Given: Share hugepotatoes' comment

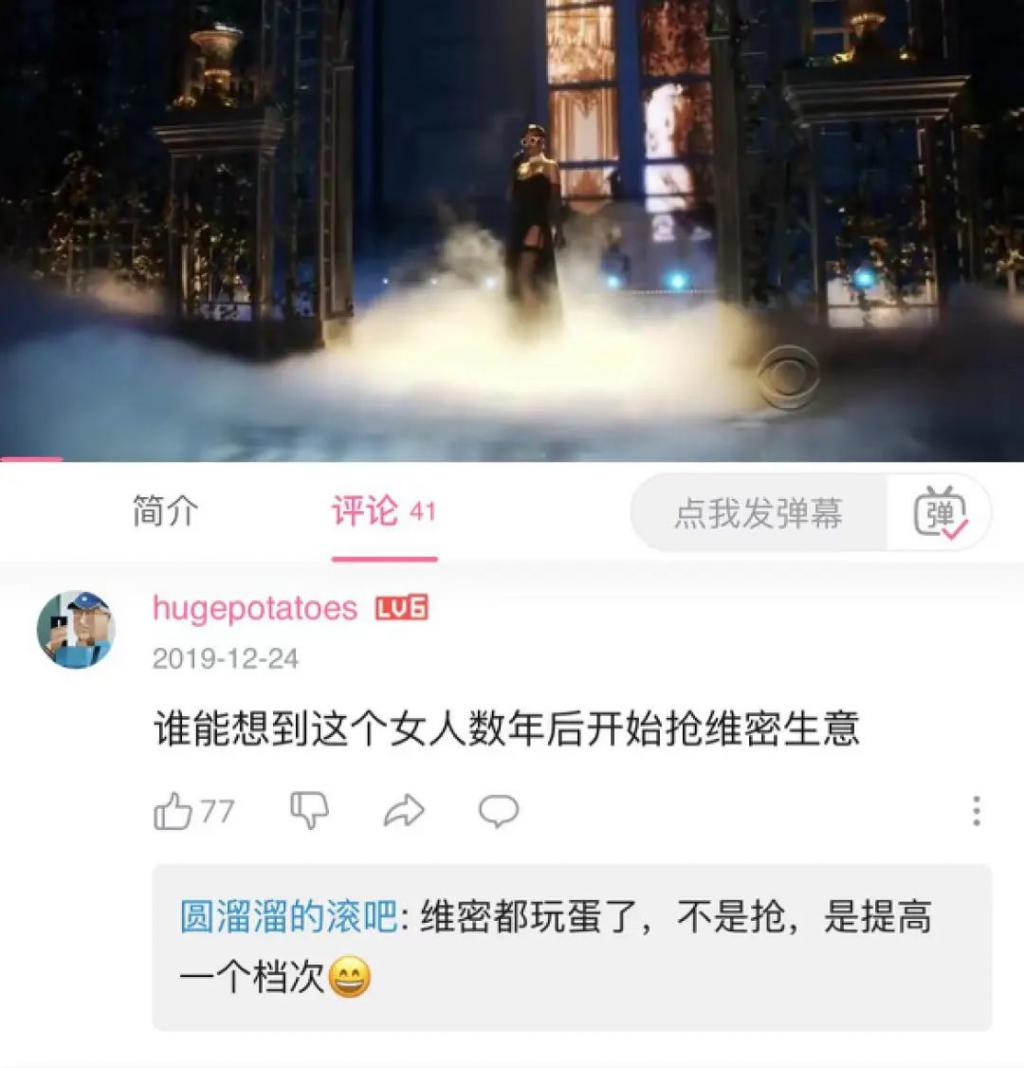Looking at the screenshot, I should 404,811.
